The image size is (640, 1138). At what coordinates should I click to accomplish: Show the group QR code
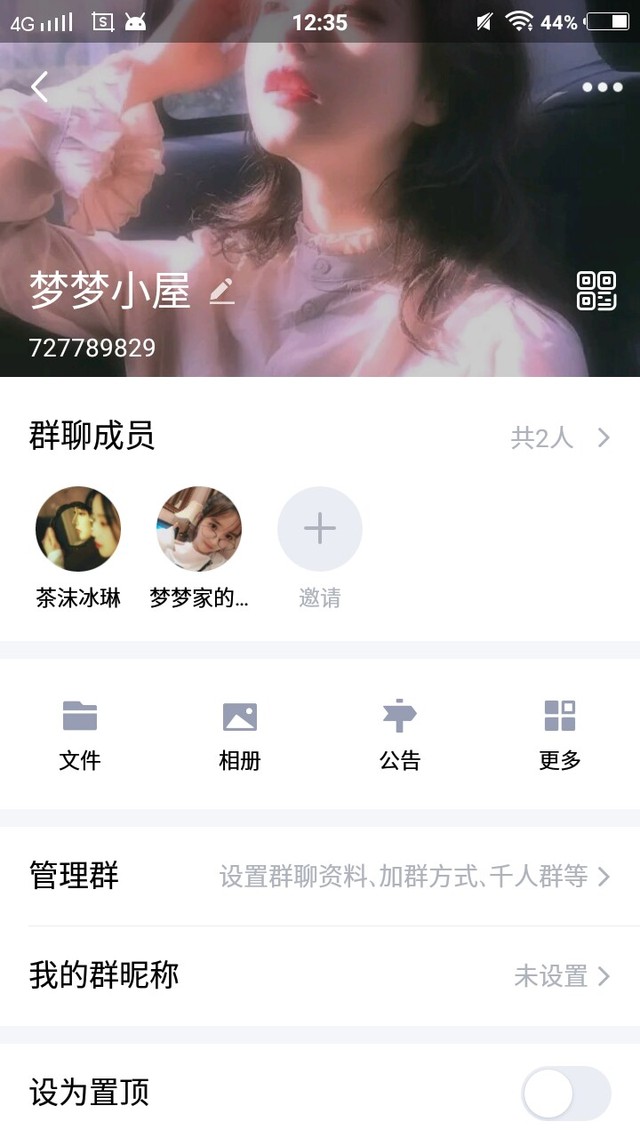click(596, 291)
